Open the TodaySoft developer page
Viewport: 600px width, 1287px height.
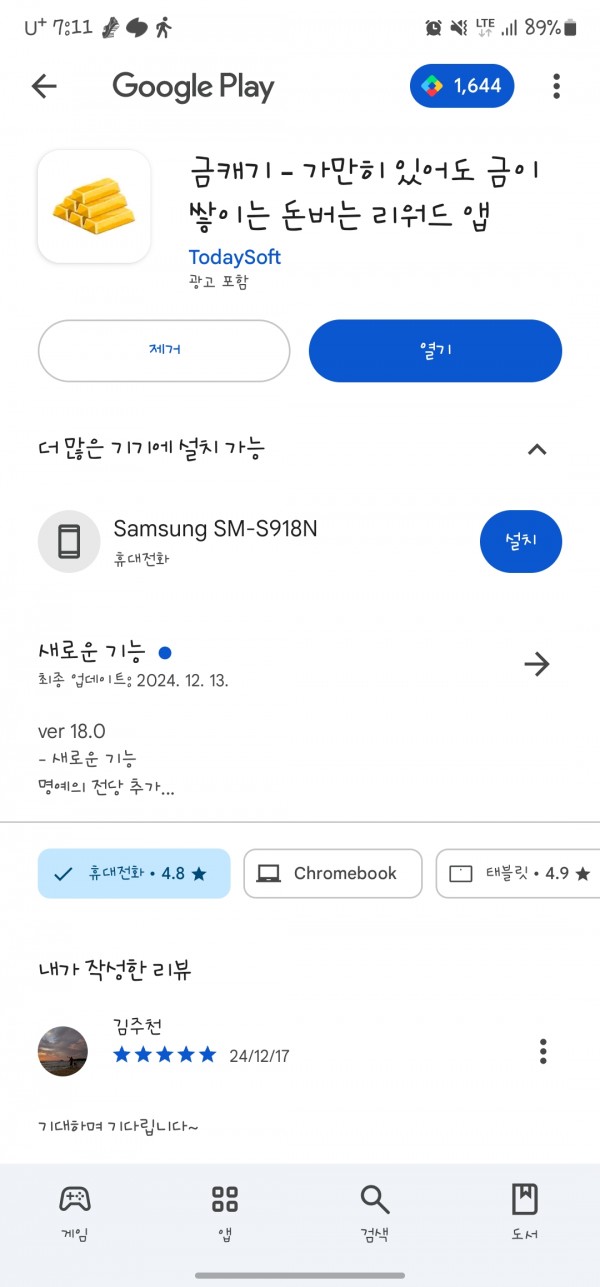(235, 257)
